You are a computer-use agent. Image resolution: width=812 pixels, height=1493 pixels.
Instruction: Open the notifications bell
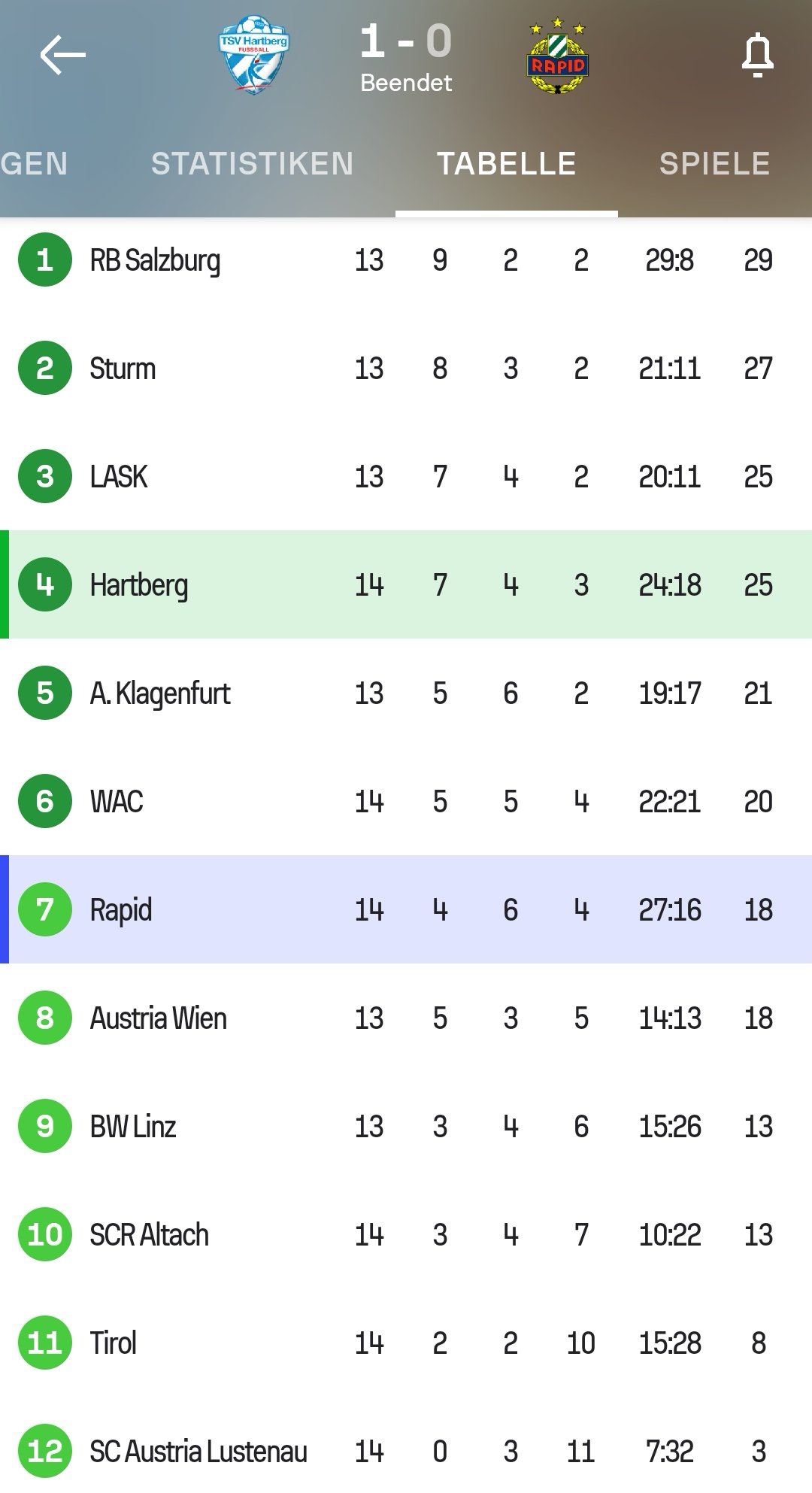(x=758, y=55)
